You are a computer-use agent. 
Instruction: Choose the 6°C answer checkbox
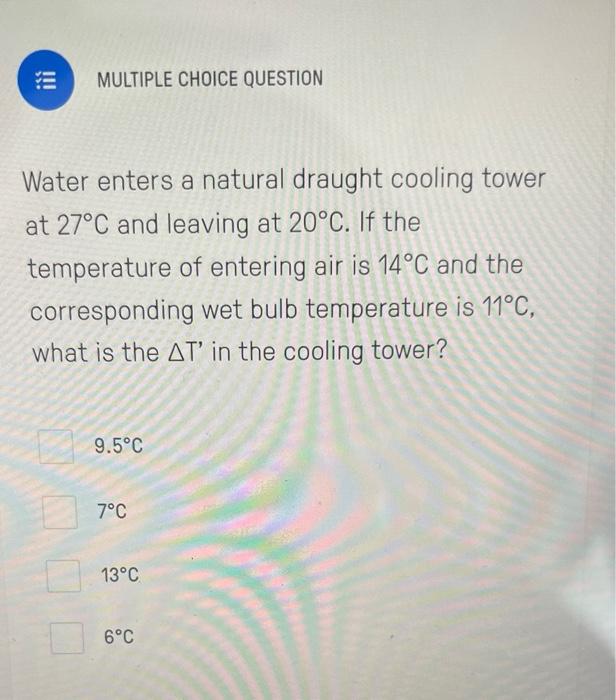click(67, 637)
